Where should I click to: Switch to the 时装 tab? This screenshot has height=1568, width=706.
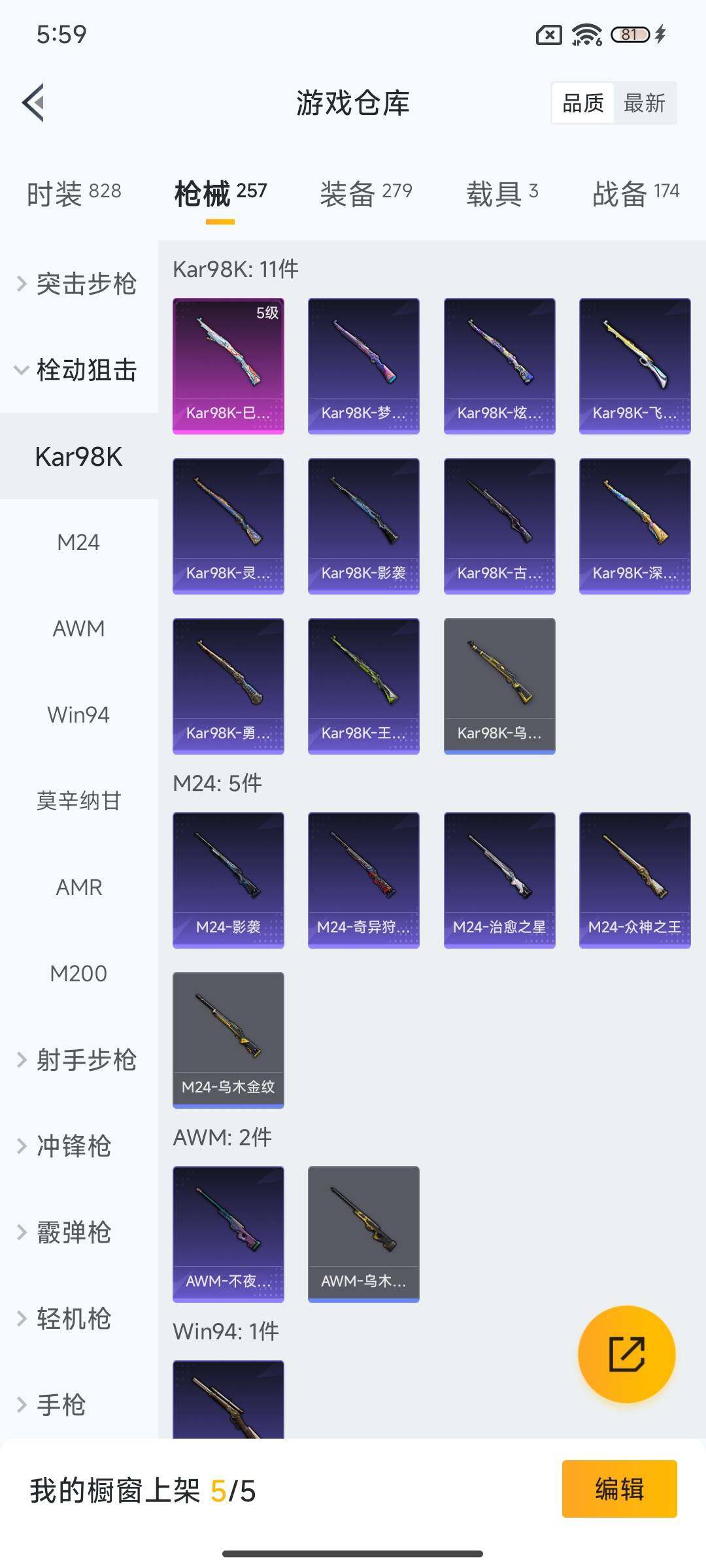coord(74,193)
